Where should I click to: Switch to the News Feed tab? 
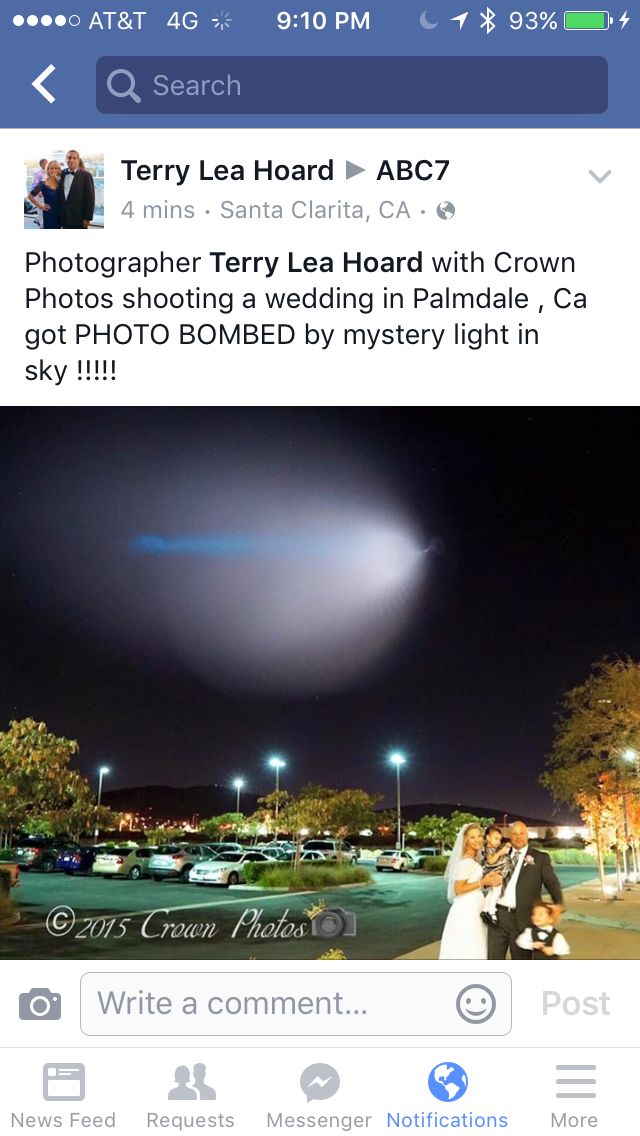click(x=64, y=1095)
